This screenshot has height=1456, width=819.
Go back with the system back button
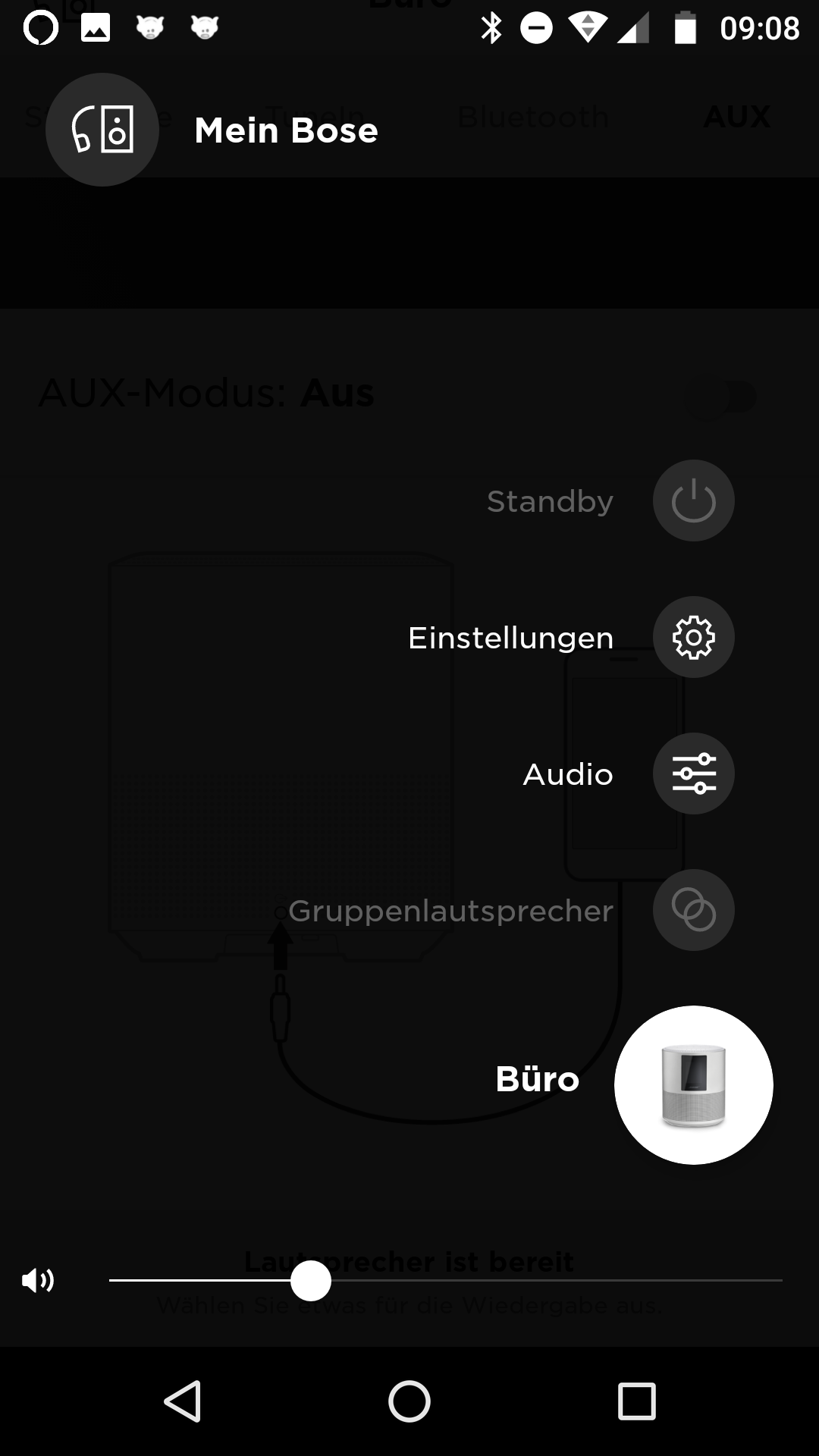click(x=182, y=1401)
